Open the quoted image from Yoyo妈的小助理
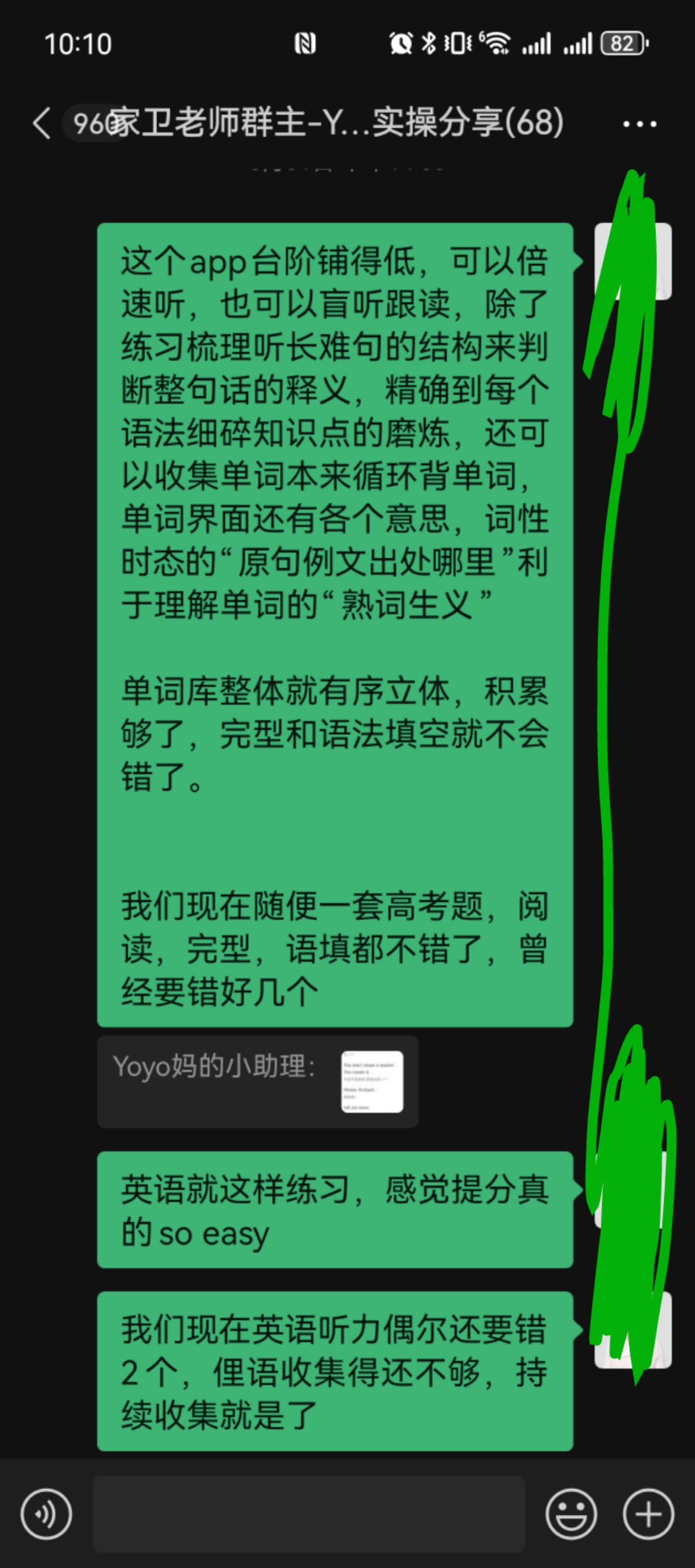The width and height of the screenshot is (695, 1568). (372, 1082)
